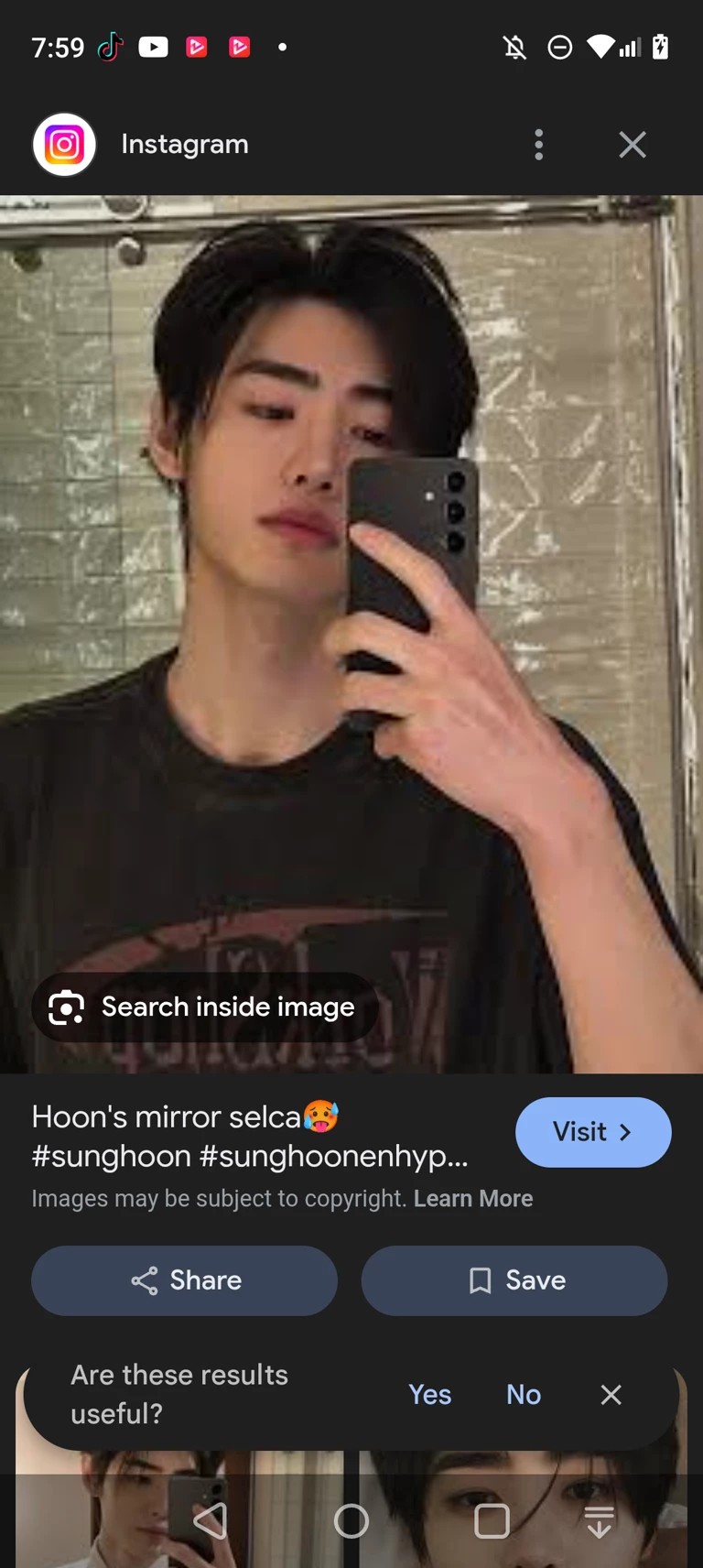This screenshot has height=1568, width=703.
Task: Visit the Instagram source page
Action: point(593,1132)
